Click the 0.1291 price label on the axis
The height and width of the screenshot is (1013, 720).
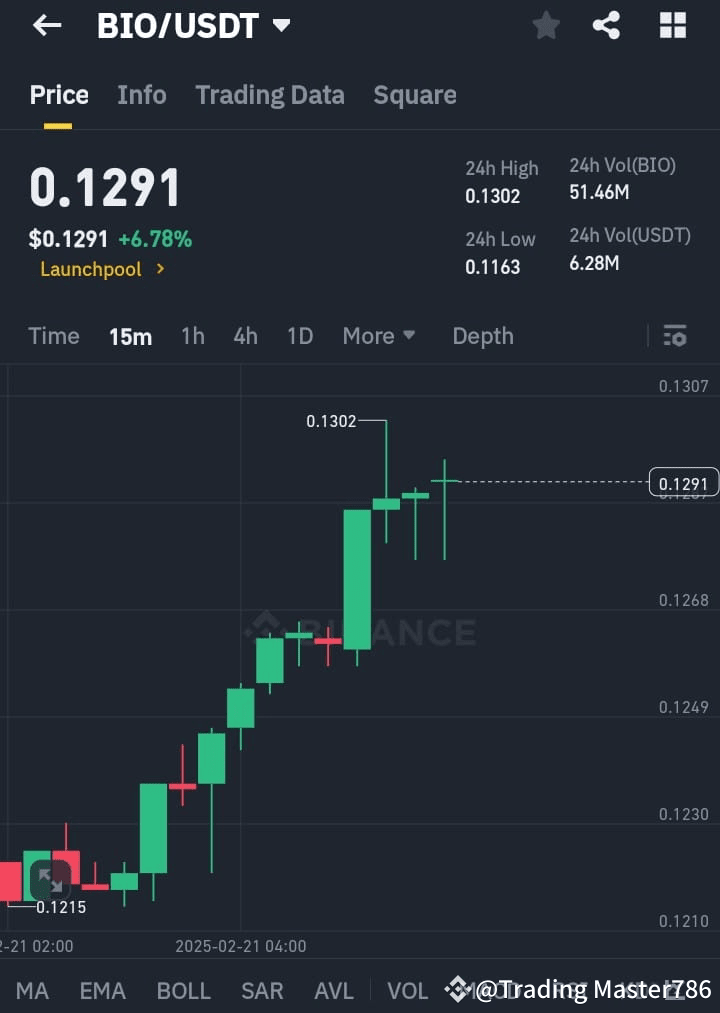[x=685, y=482]
